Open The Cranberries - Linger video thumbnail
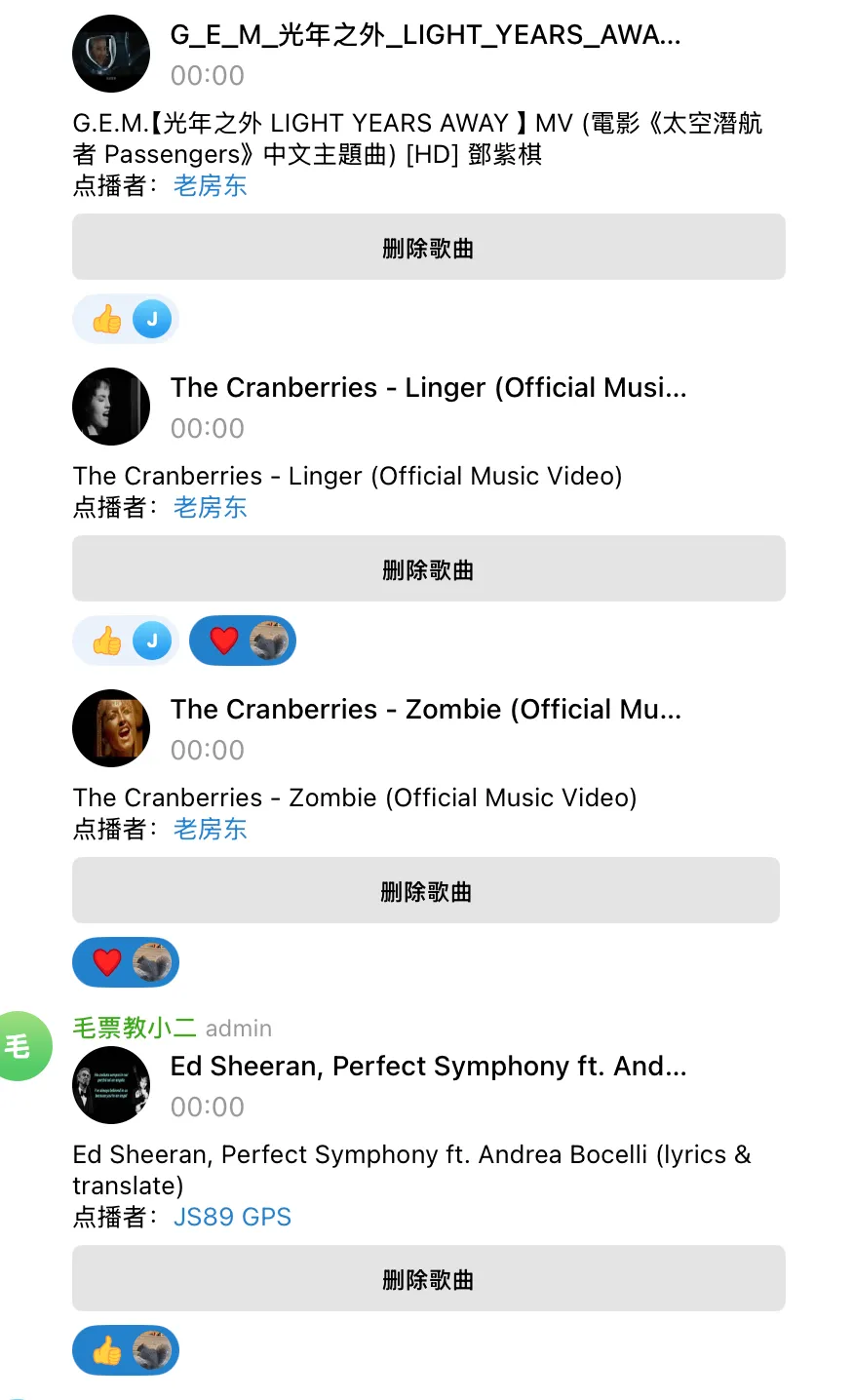Viewport: 854px width, 1400px height. [110, 407]
